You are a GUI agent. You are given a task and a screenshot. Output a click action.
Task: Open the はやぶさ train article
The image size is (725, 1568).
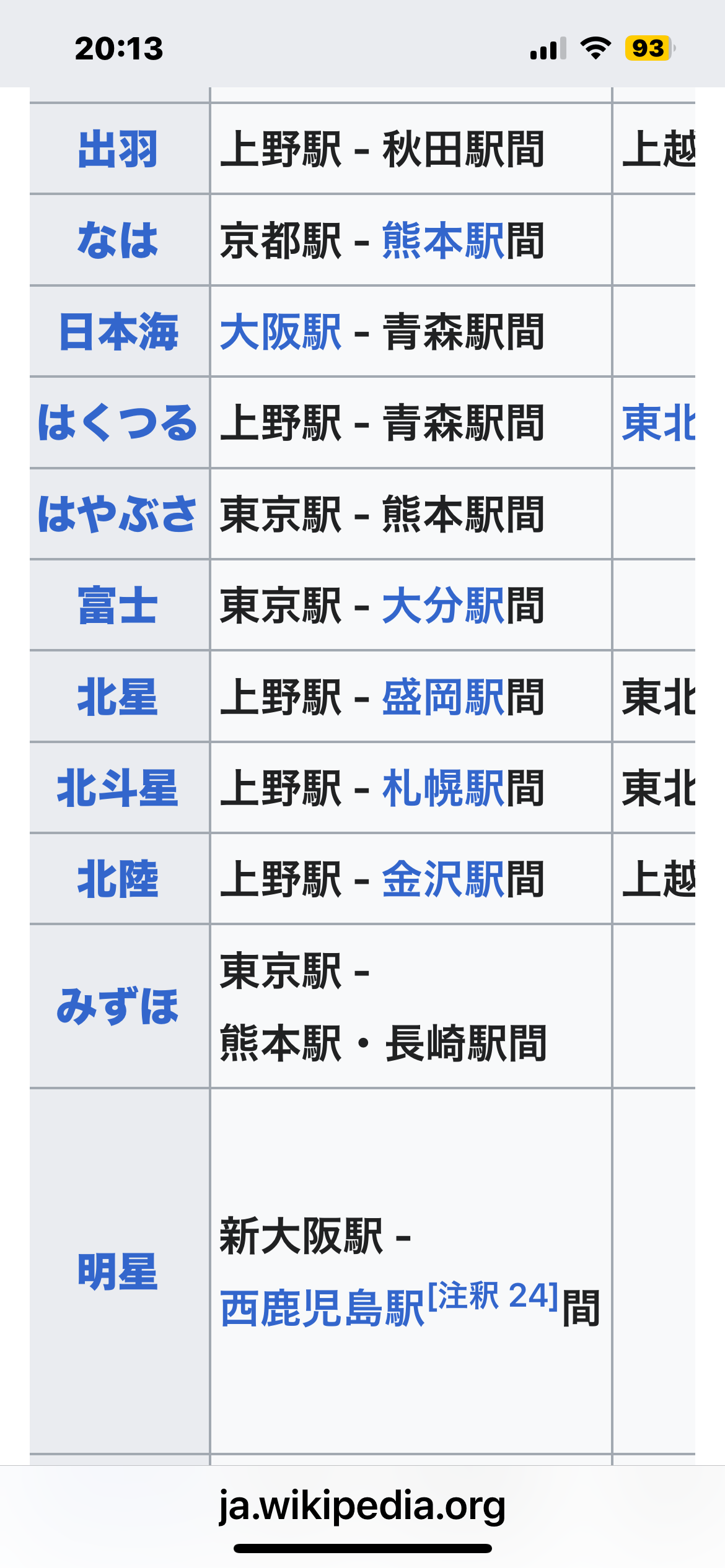click(x=118, y=514)
